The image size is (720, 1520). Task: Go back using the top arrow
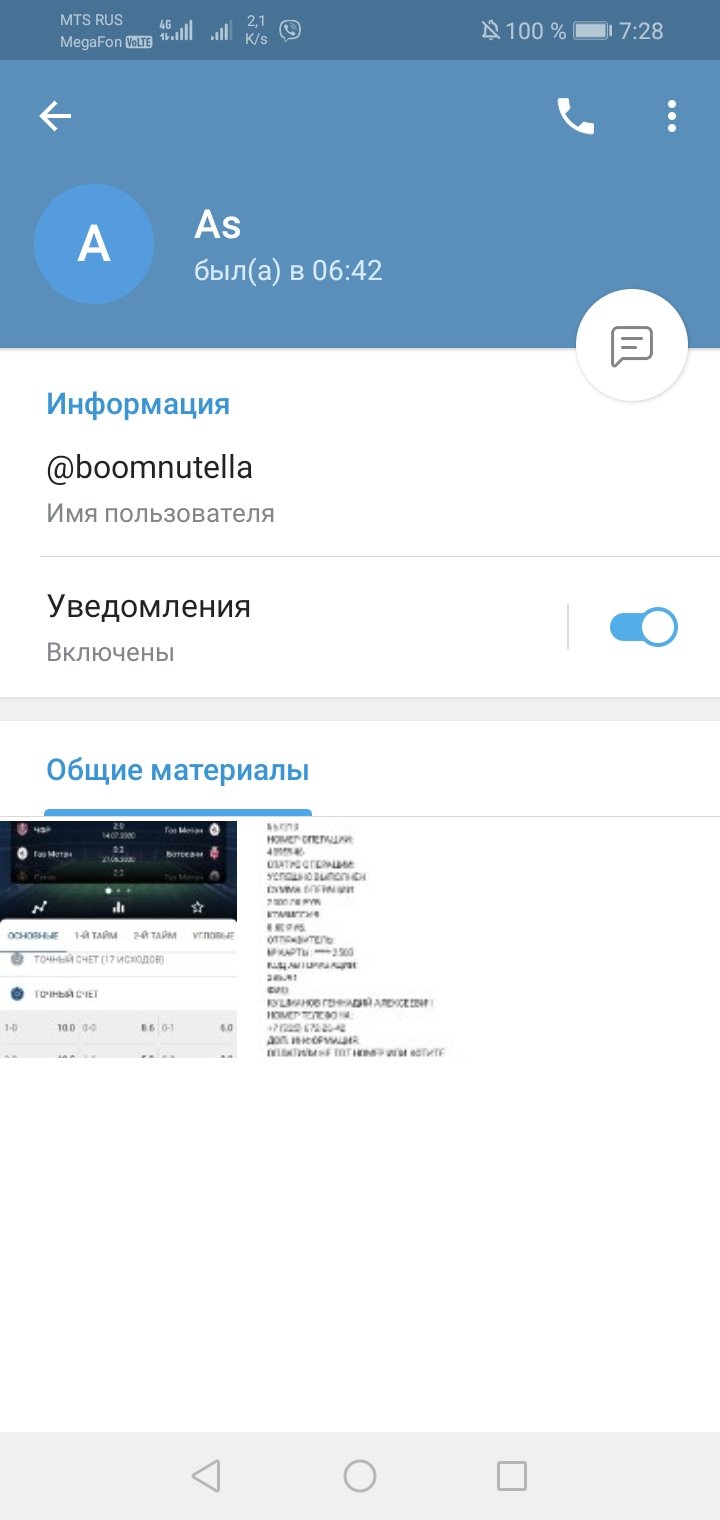point(55,116)
